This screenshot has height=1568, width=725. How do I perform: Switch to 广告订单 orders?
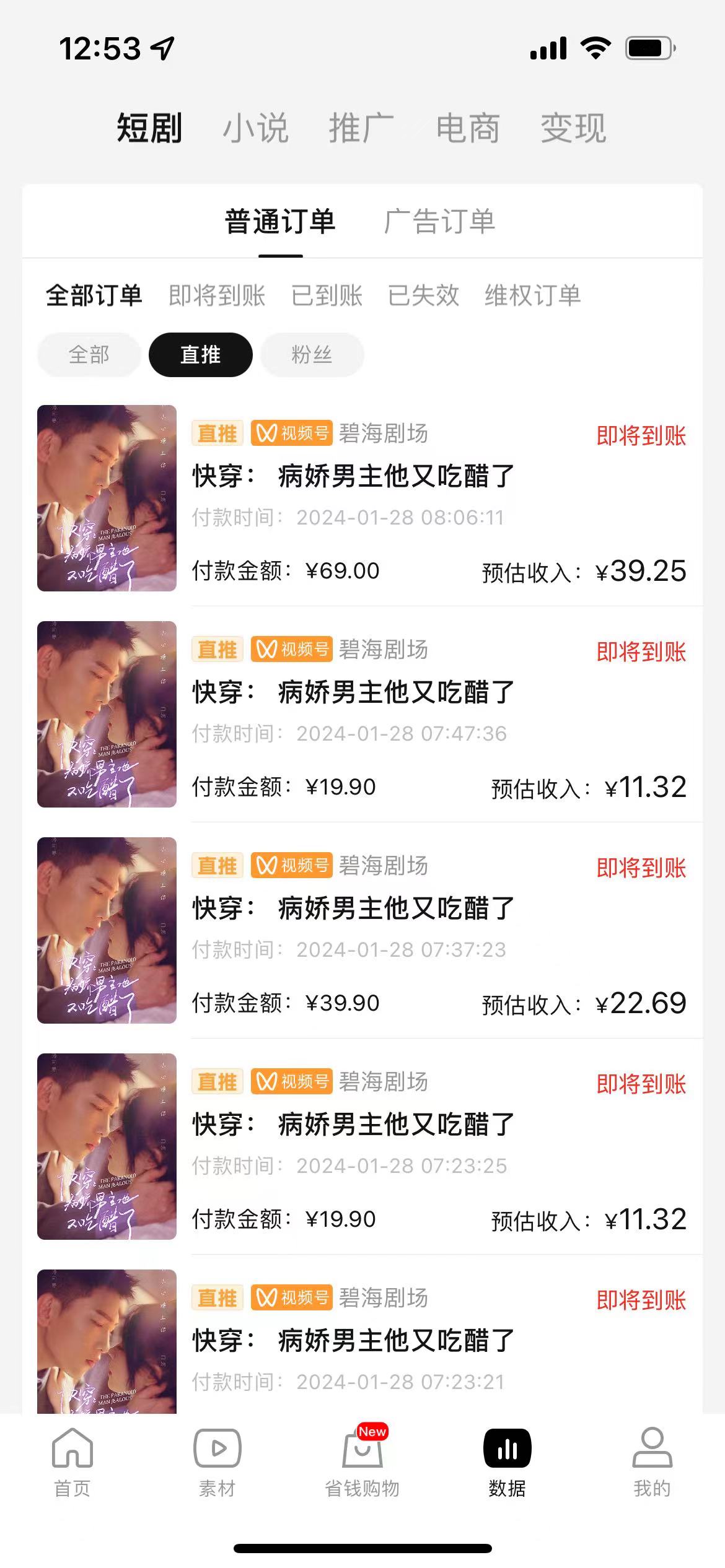439,222
